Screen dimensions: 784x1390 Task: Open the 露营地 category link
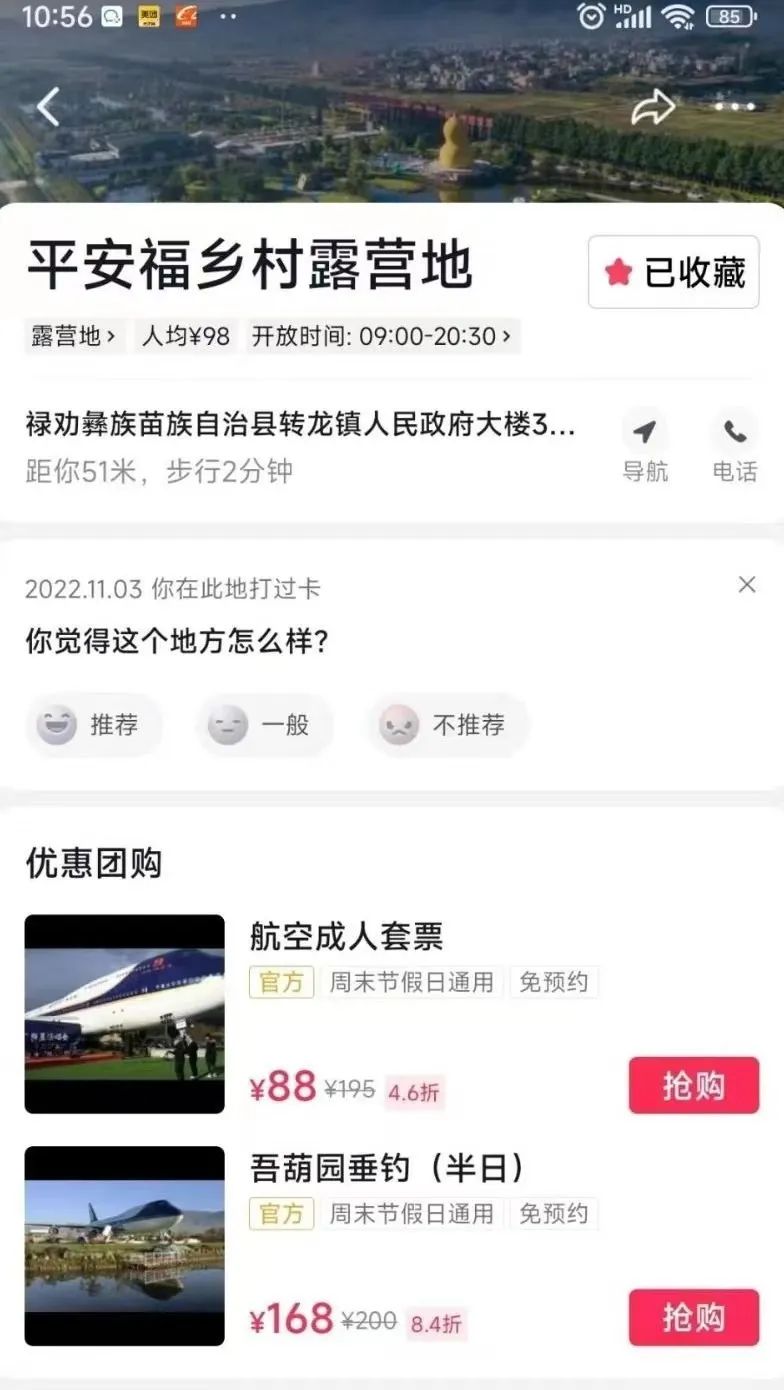click(74, 336)
